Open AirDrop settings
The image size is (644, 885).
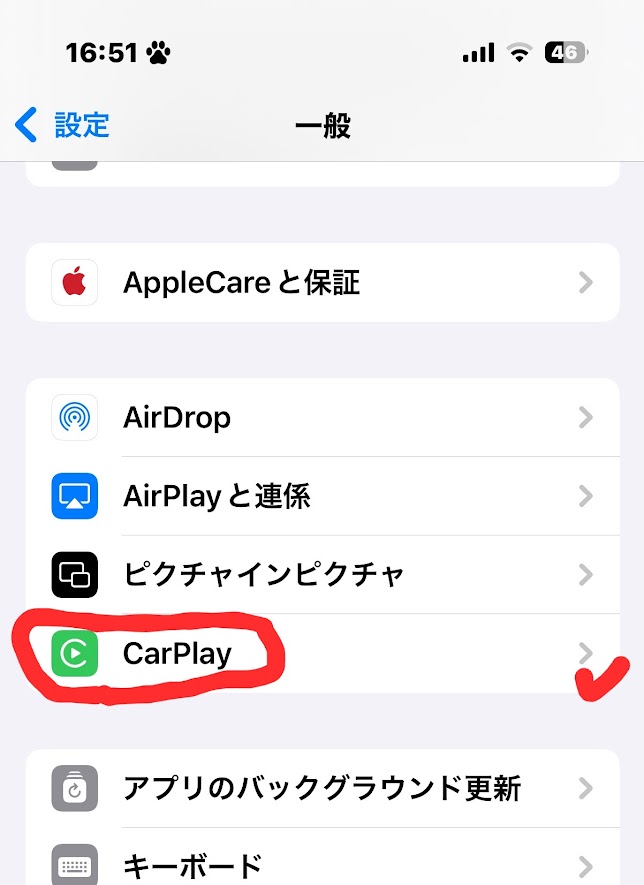pos(322,417)
